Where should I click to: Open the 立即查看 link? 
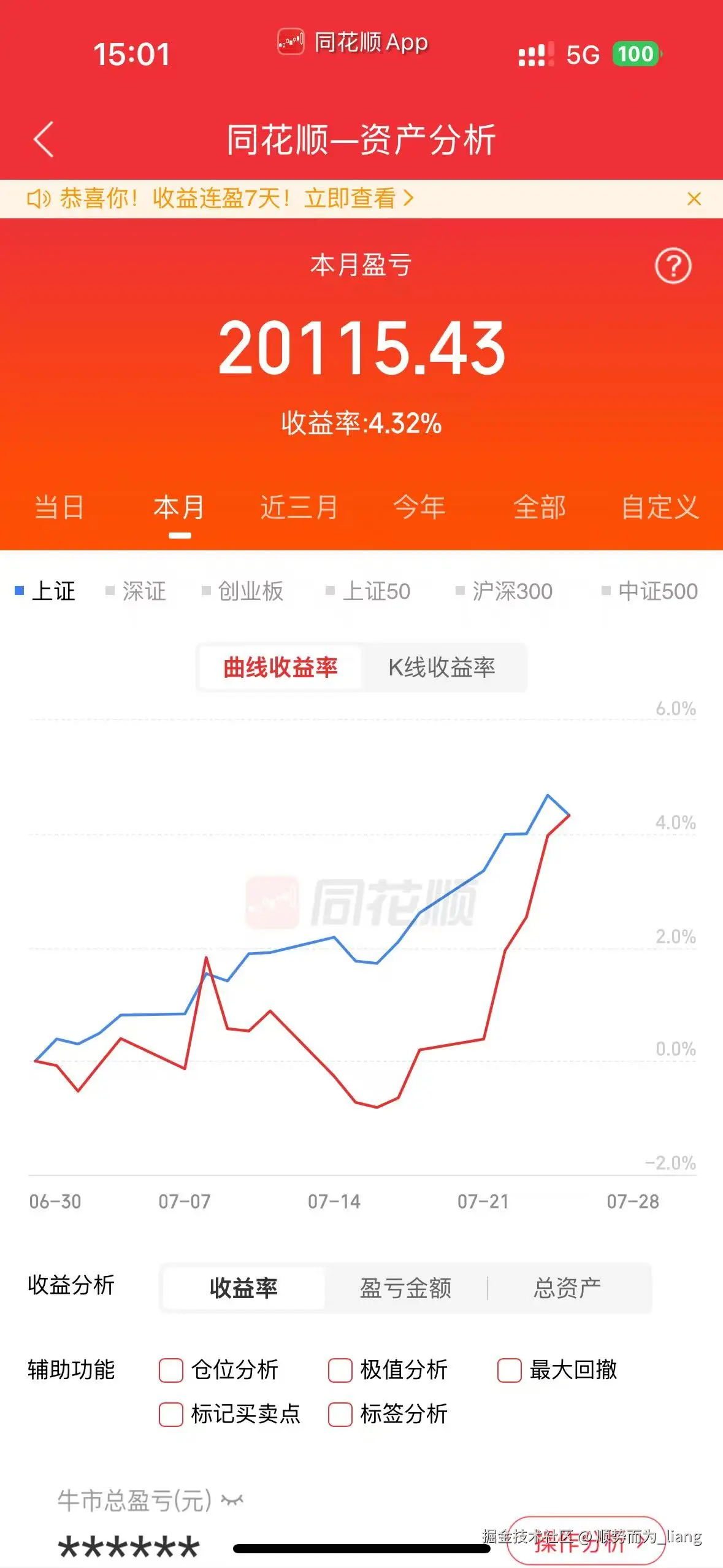point(350,199)
